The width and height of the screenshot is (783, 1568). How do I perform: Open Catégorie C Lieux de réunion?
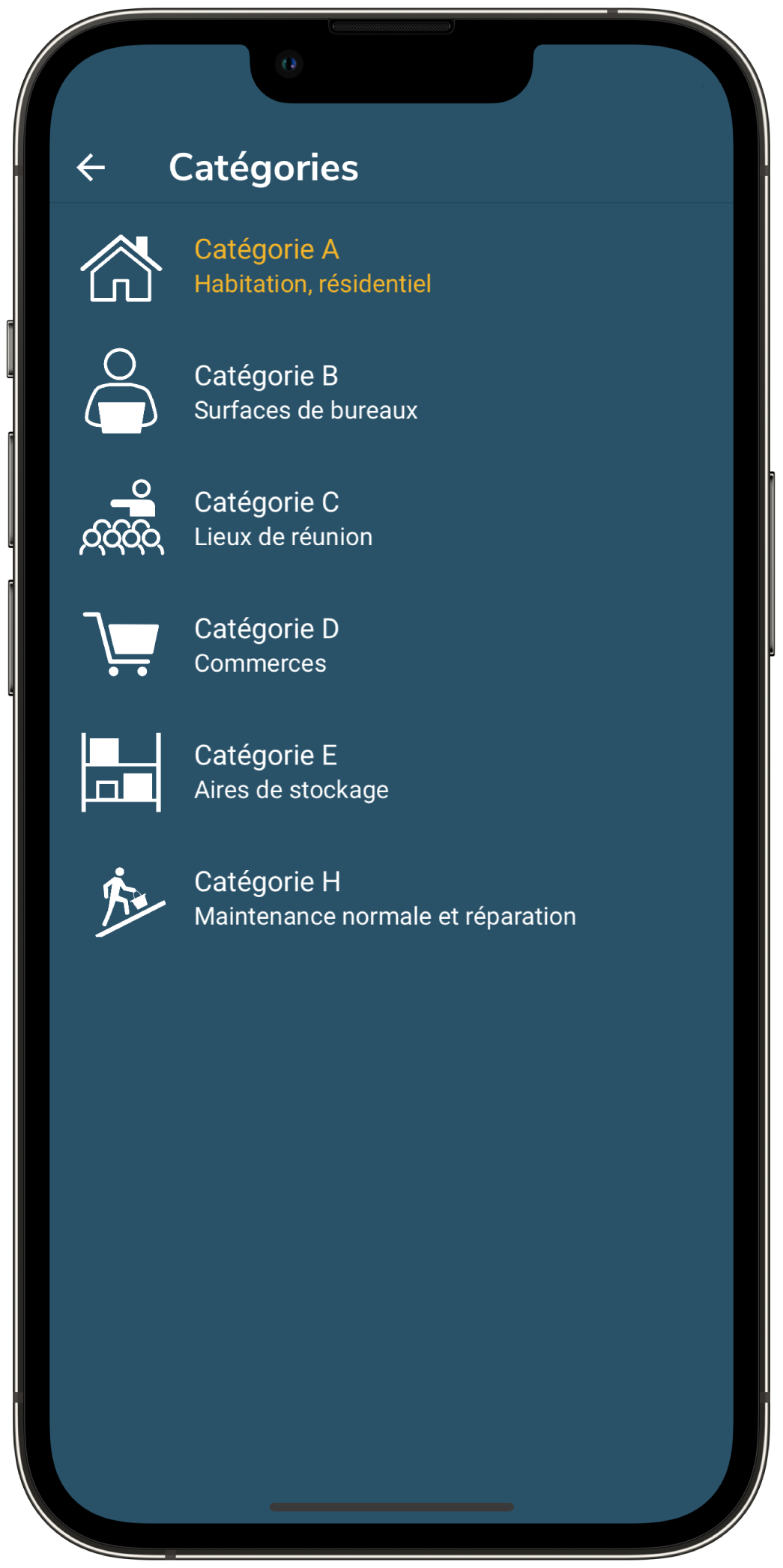click(x=391, y=520)
